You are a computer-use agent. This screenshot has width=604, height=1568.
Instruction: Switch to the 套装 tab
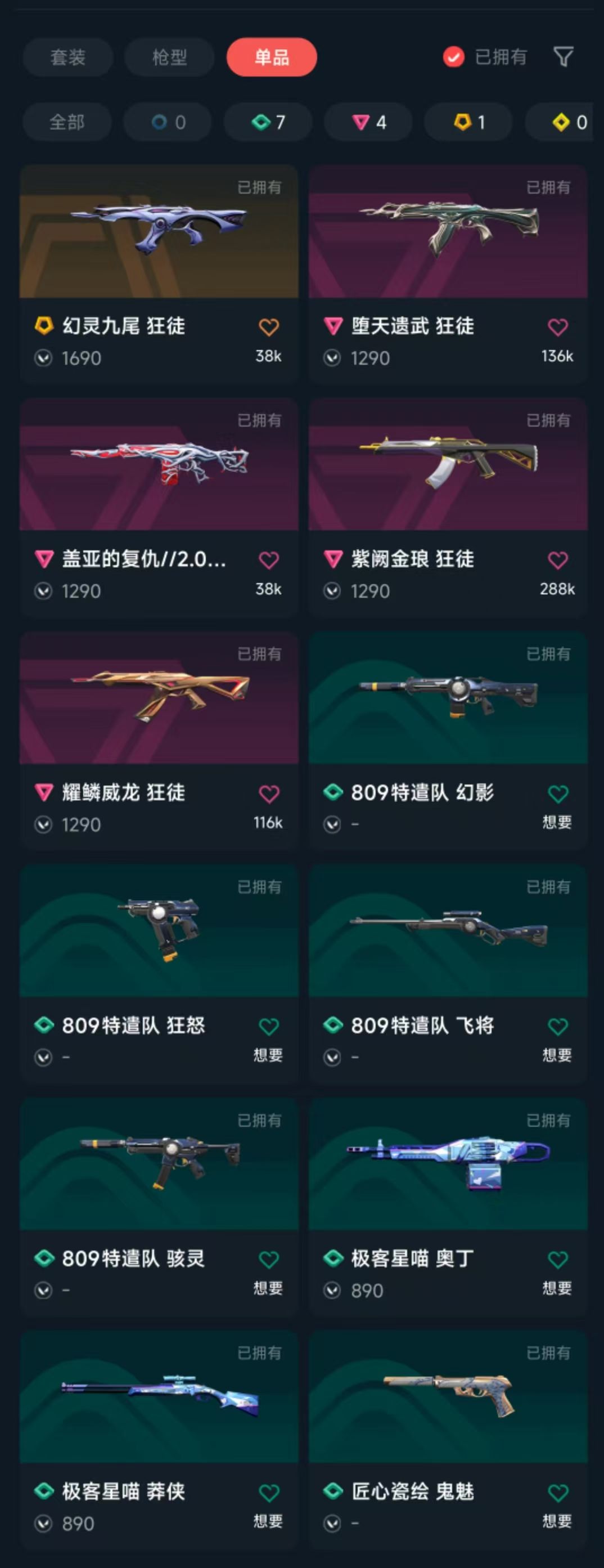click(x=67, y=57)
